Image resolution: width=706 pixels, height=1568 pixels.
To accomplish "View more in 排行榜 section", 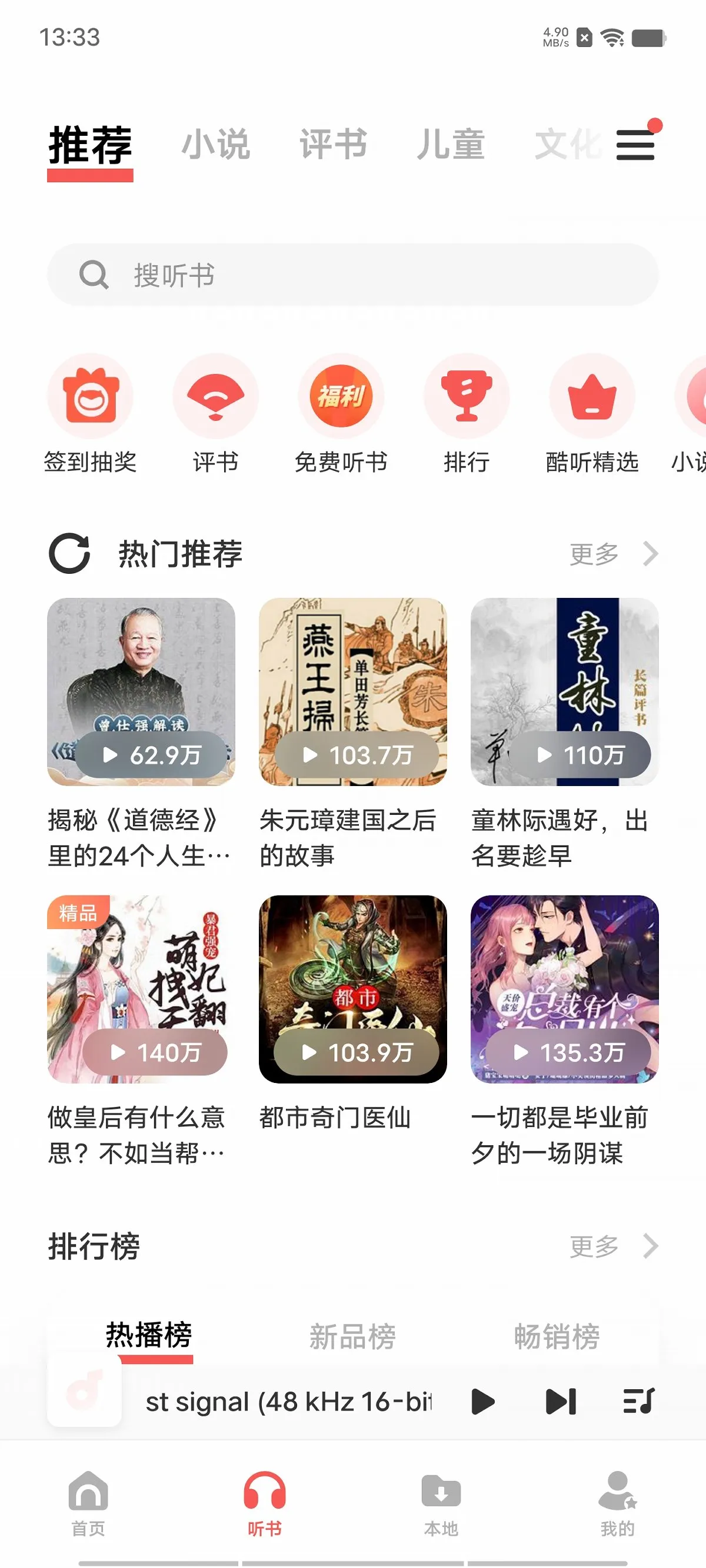I will pos(613,1246).
